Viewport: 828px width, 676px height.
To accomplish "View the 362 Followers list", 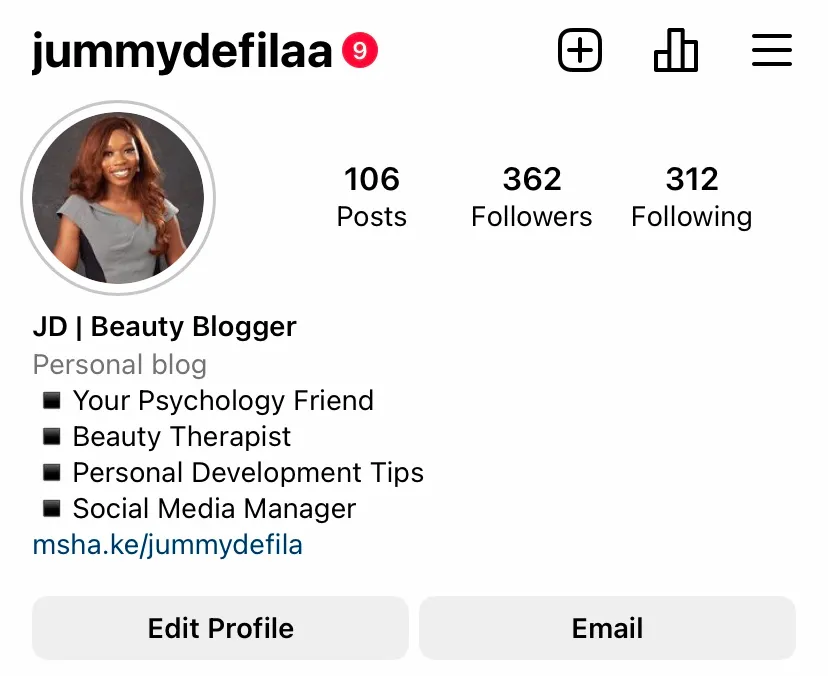I will pyautogui.click(x=531, y=196).
